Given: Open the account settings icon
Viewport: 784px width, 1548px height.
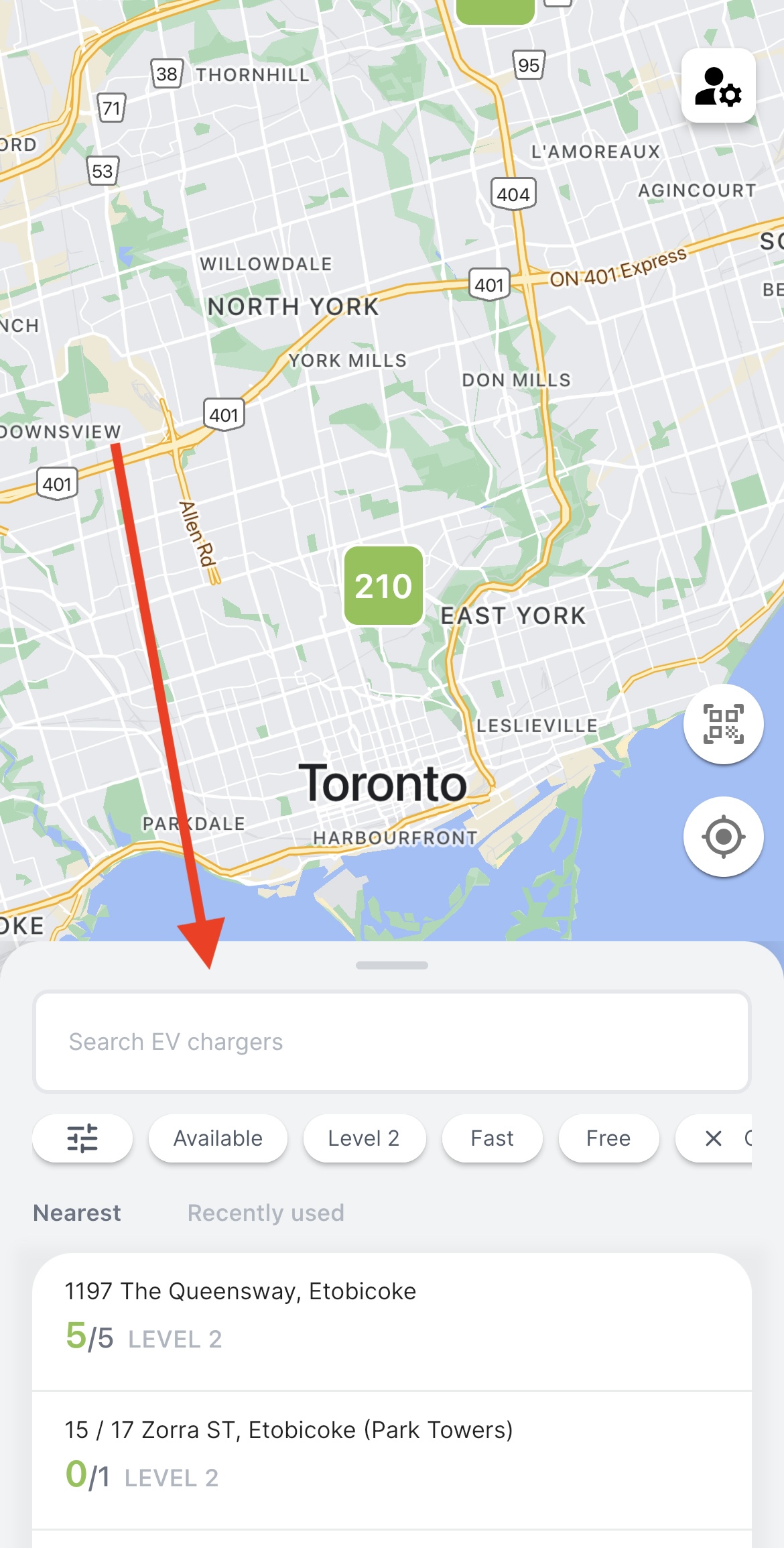Looking at the screenshot, I should [x=718, y=86].
